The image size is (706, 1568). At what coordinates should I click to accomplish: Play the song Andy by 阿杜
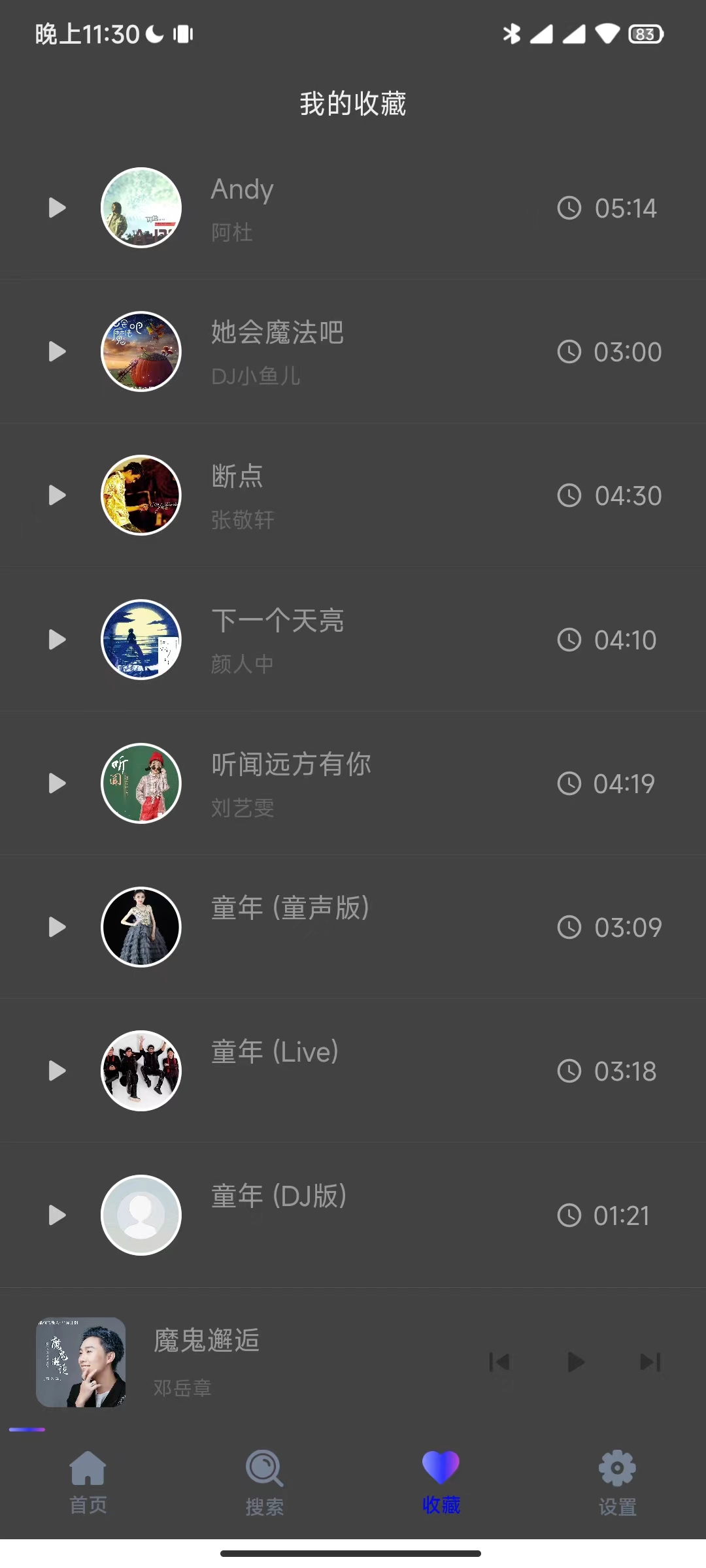58,208
